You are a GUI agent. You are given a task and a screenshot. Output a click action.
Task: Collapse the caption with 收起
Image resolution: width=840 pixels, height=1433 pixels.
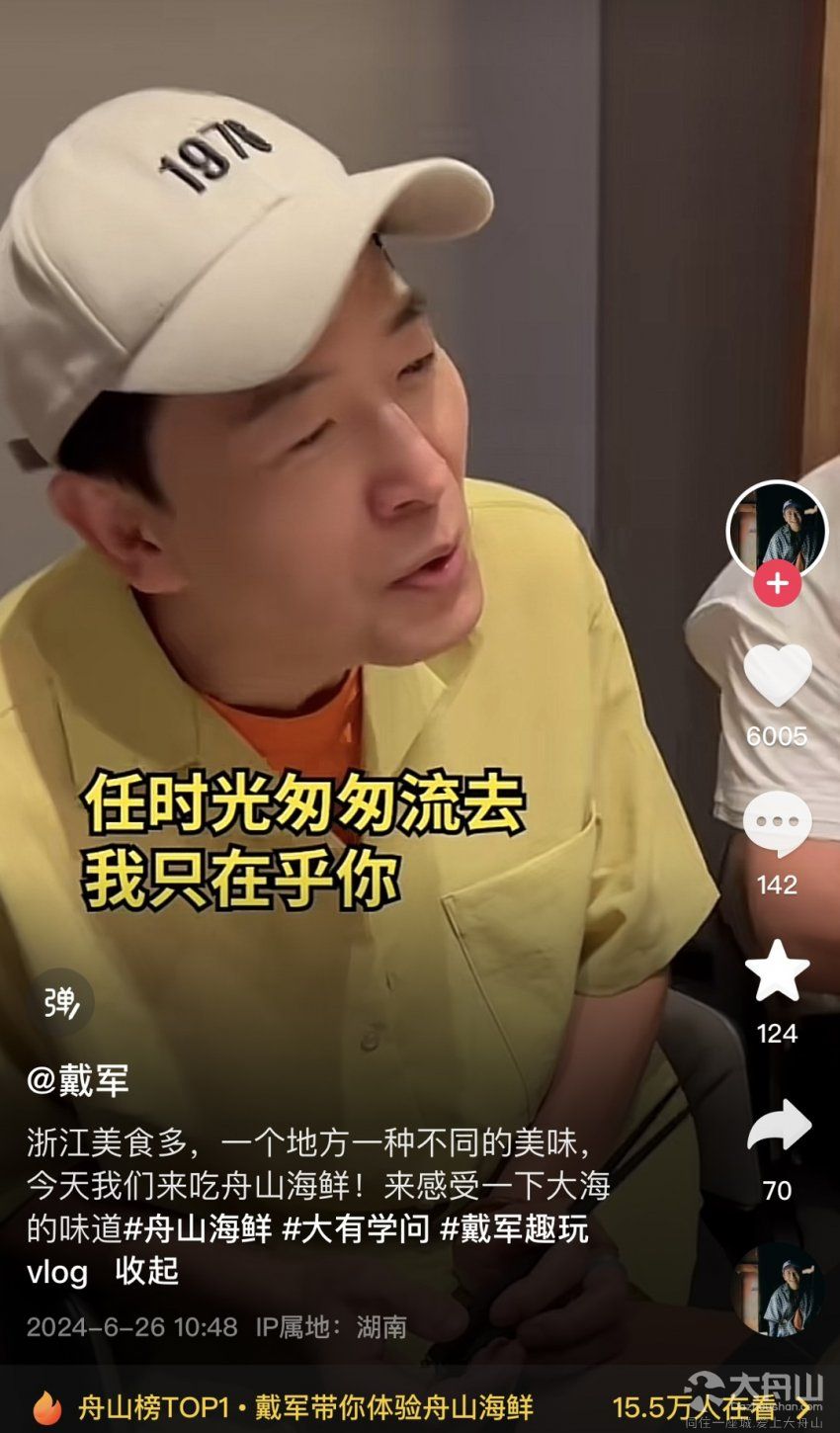[146, 1271]
